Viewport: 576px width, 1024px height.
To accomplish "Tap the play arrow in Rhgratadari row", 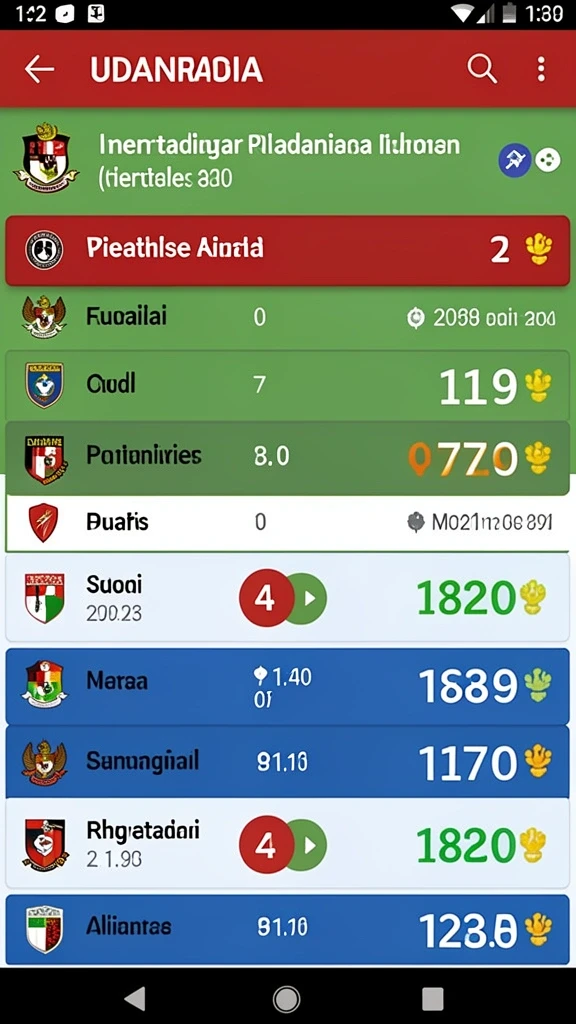I will click(x=307, y=846).
